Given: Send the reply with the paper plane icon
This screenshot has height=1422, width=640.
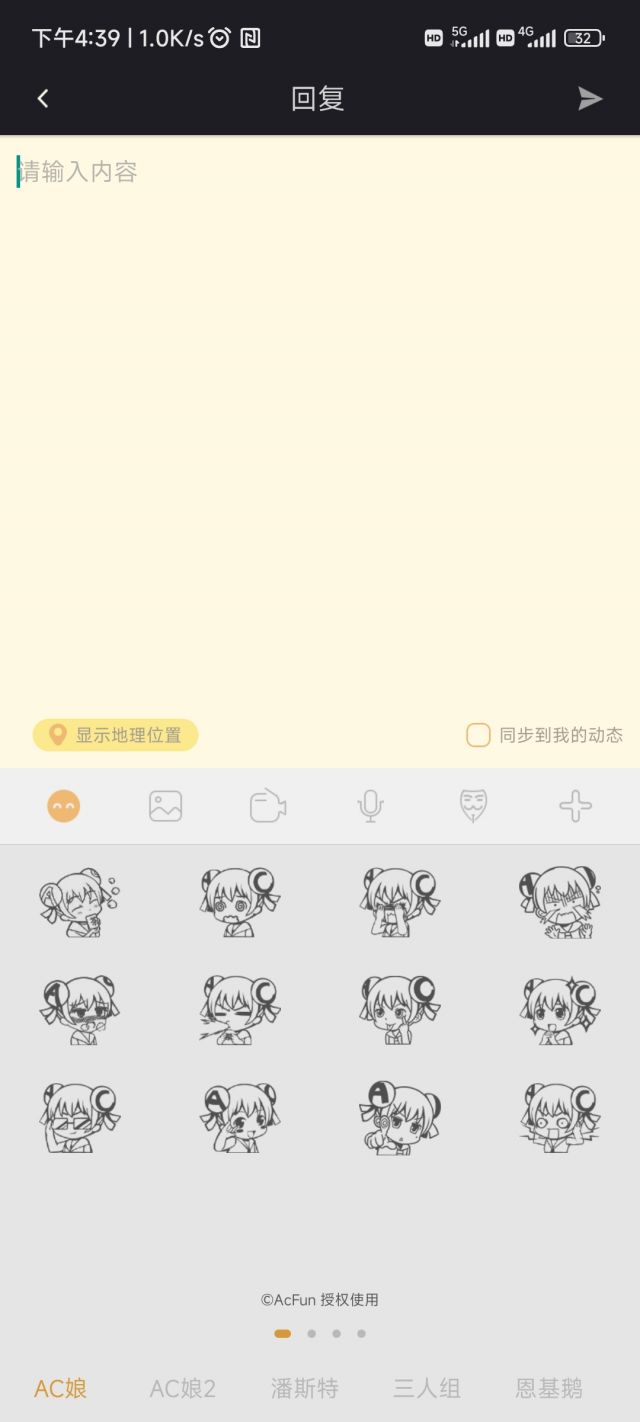Looking at the screenshot, I should point(590,98).
